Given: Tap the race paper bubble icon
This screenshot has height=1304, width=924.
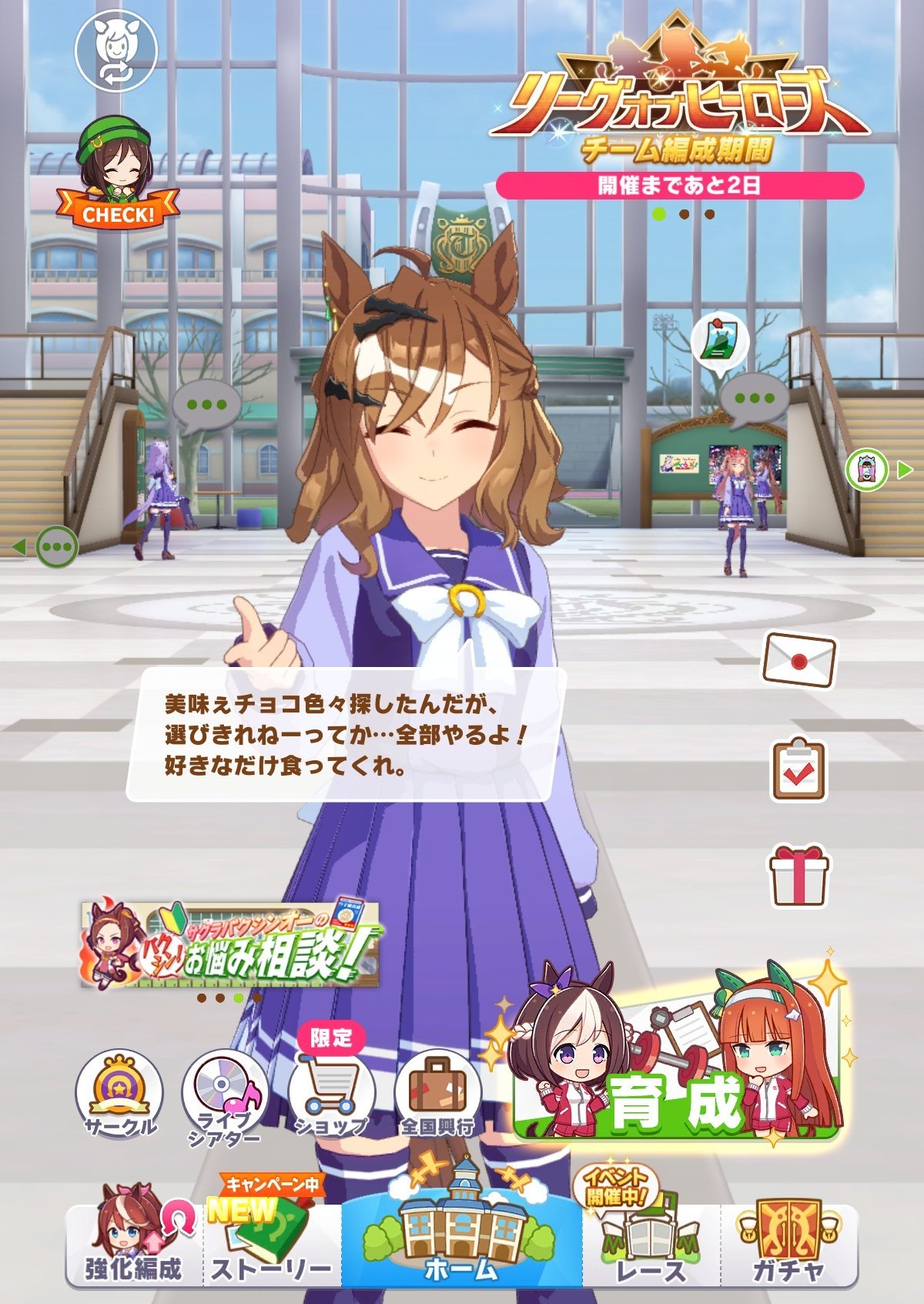Looking at the screenshot, I should tap(721, 342).
